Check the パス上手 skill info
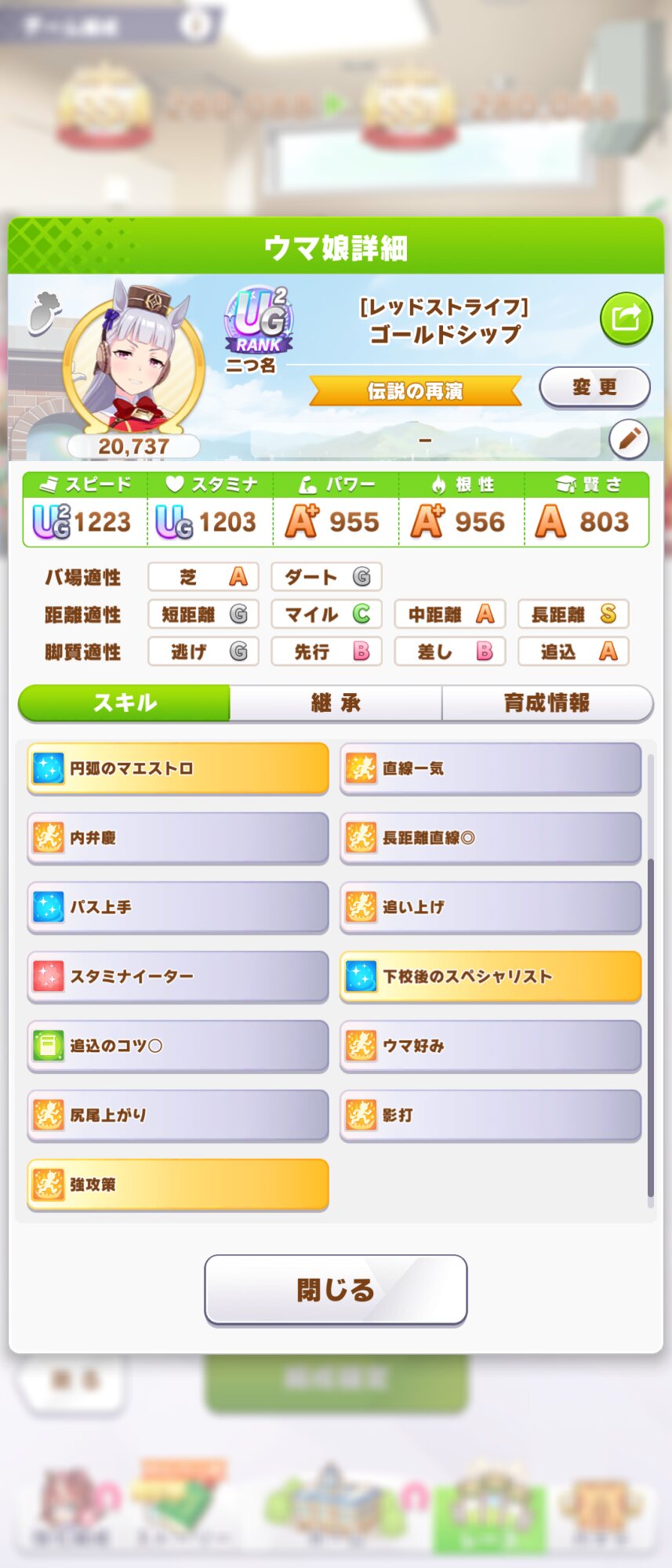The height and width of the screenshot is (1568, 672). pyautogui.click(x=178, y=907)
